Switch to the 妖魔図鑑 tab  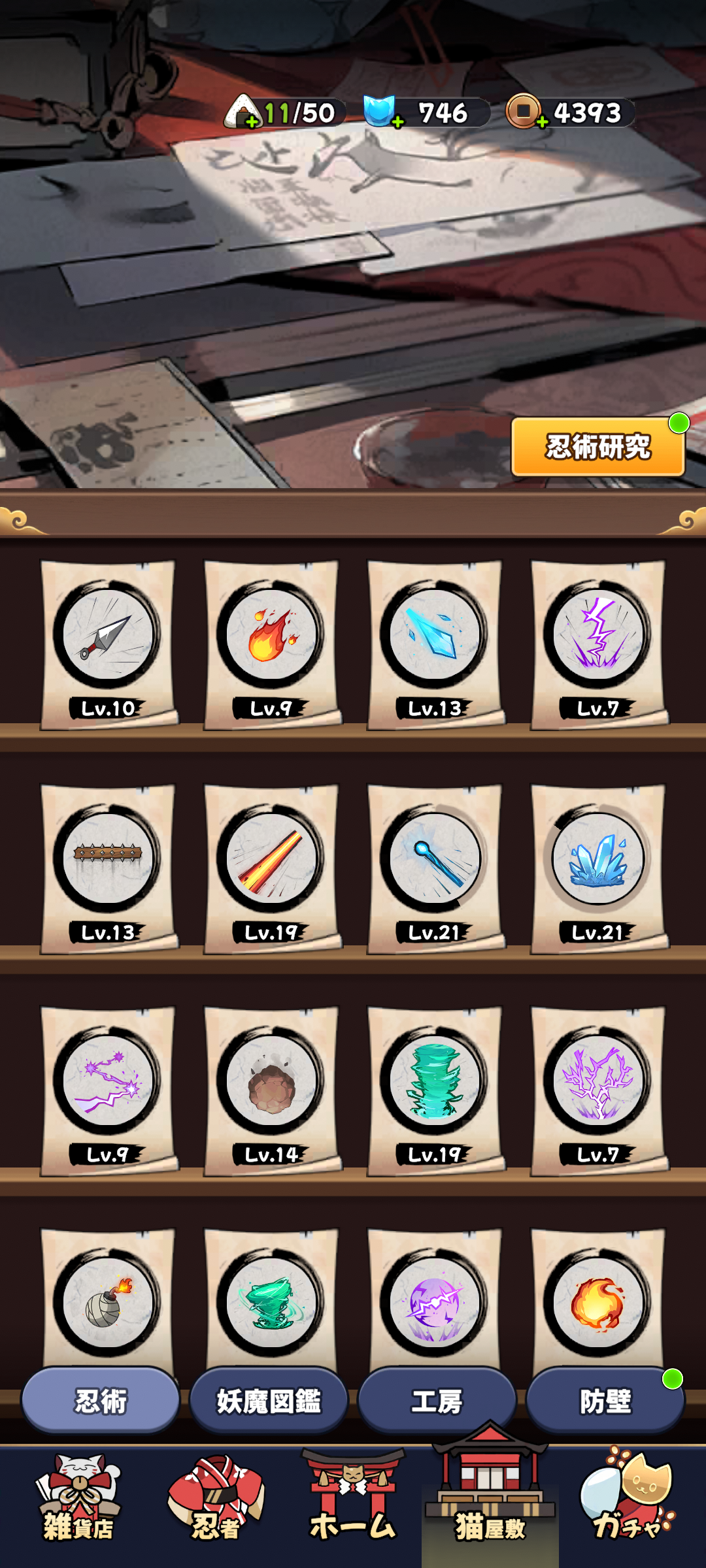tap(269, 1401)
